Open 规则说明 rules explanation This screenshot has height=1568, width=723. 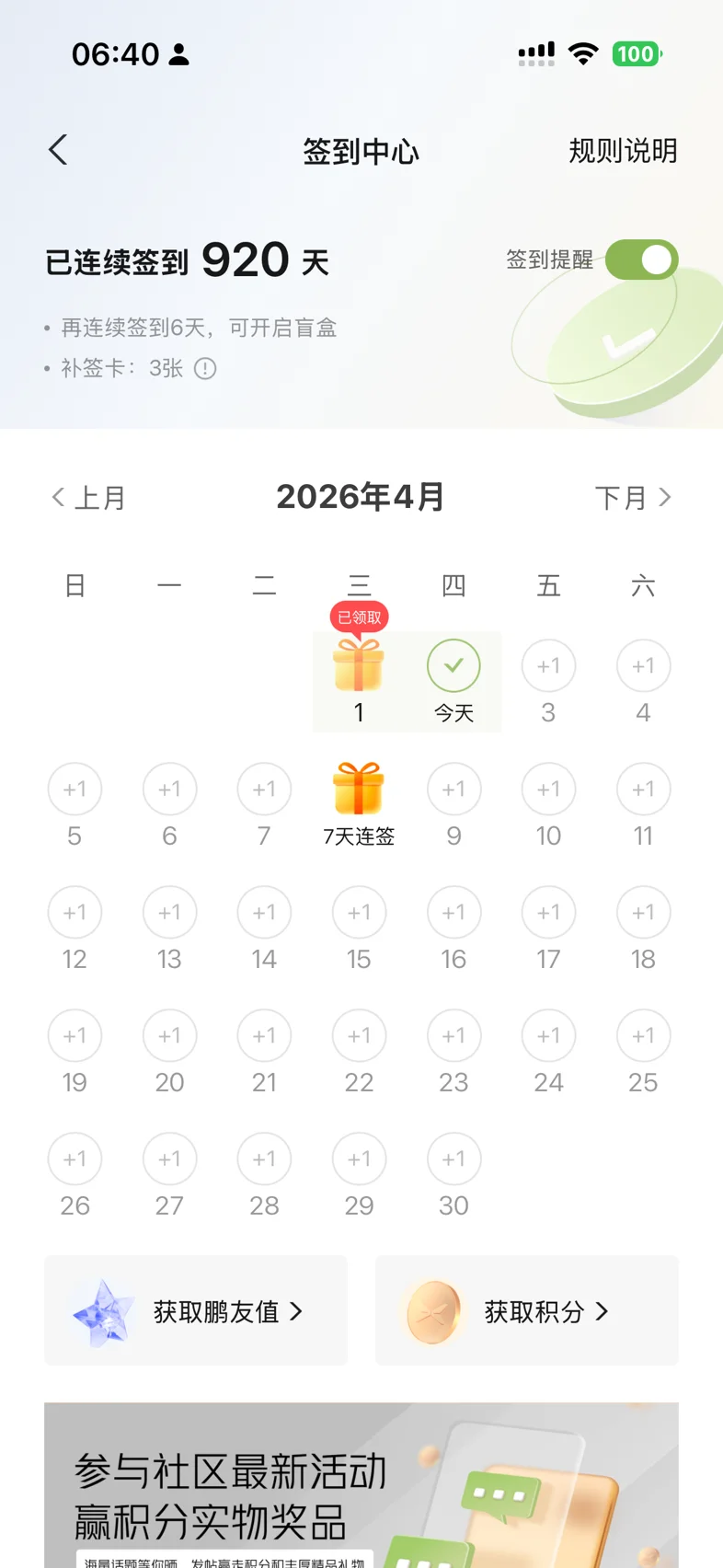pos(623,151)
